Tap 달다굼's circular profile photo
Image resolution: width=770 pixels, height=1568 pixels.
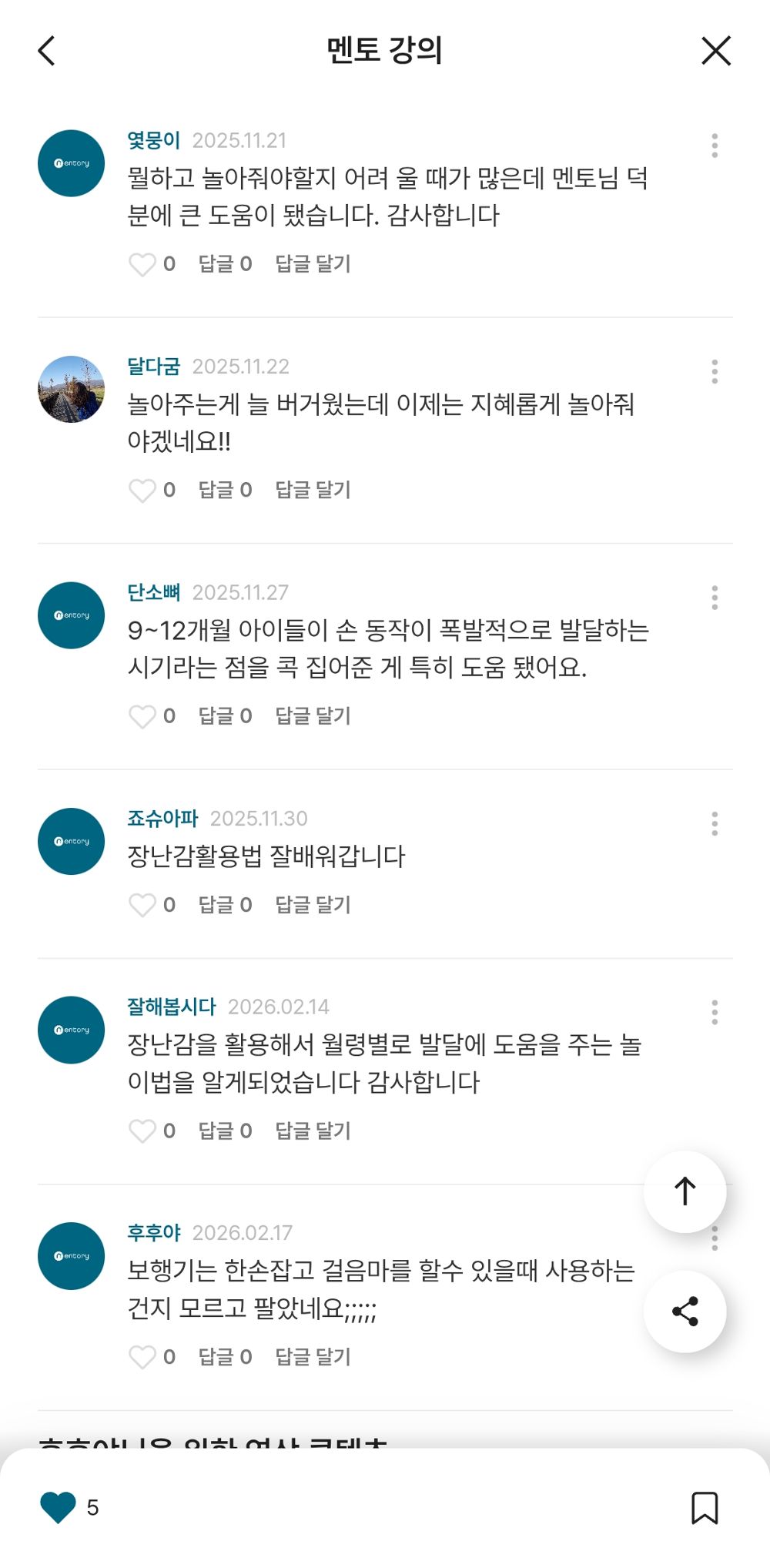[70, 388]
